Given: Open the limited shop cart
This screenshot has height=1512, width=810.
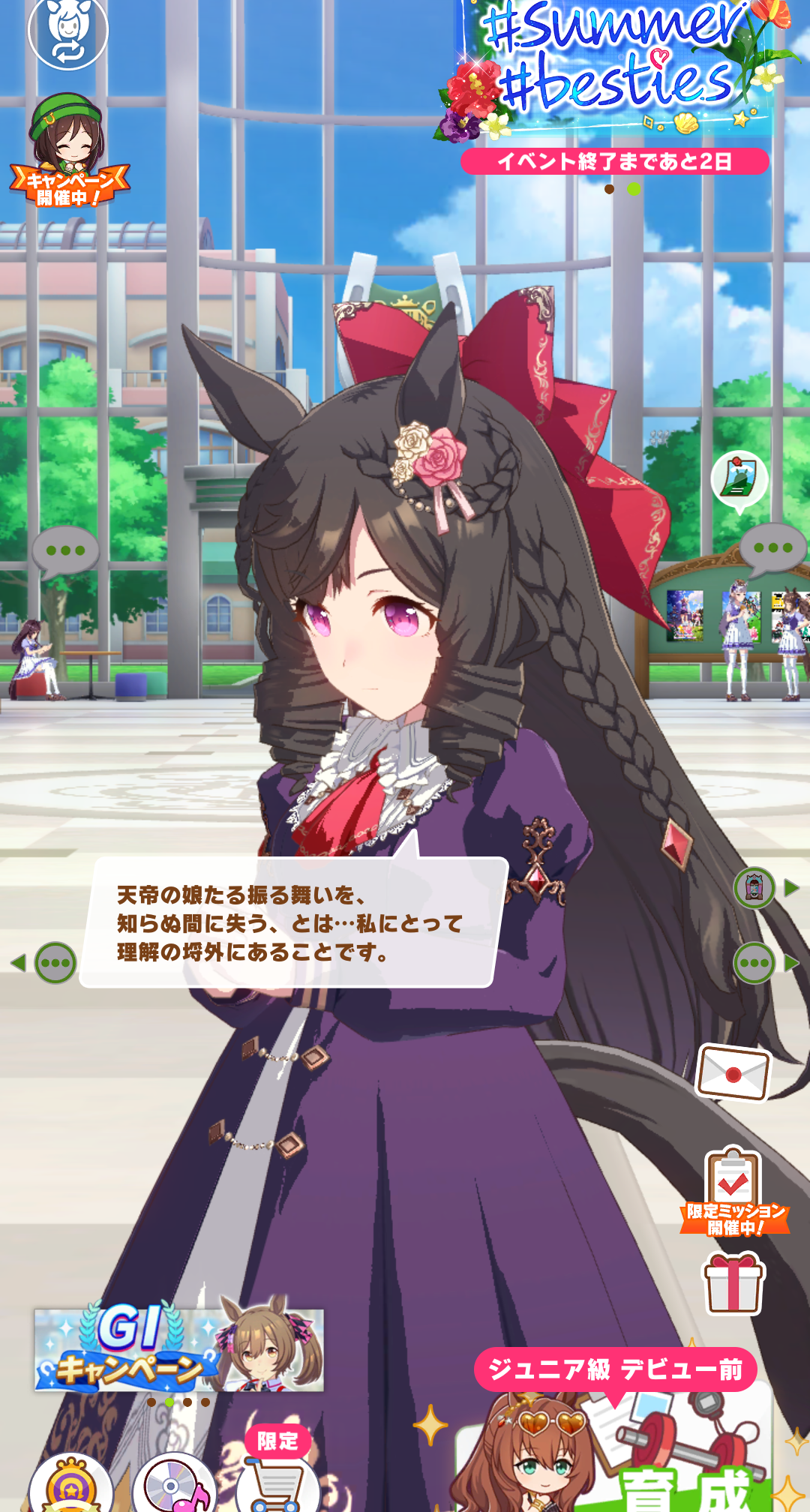Looking at the screenshot, I should pyautogui.click(x=277, y=1477).
